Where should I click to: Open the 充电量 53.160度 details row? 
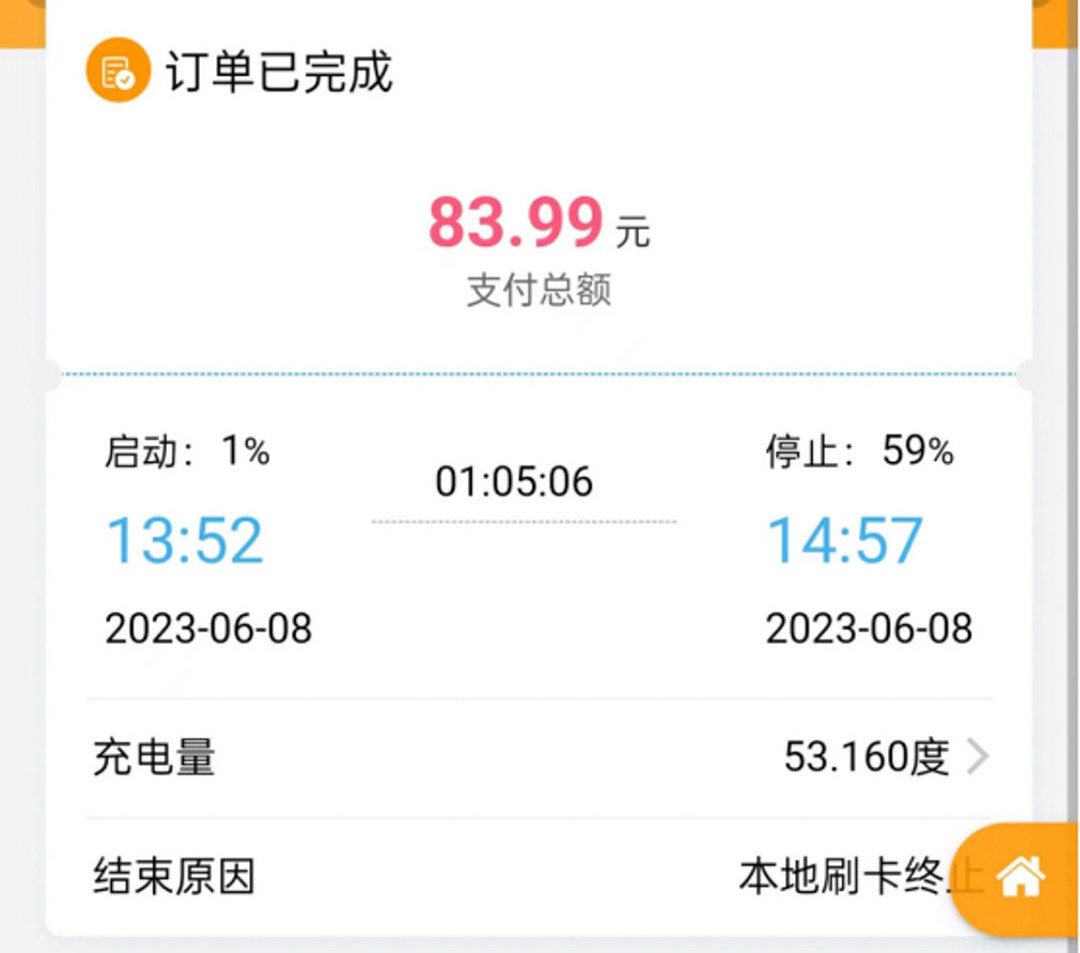(x=540, y=758)
